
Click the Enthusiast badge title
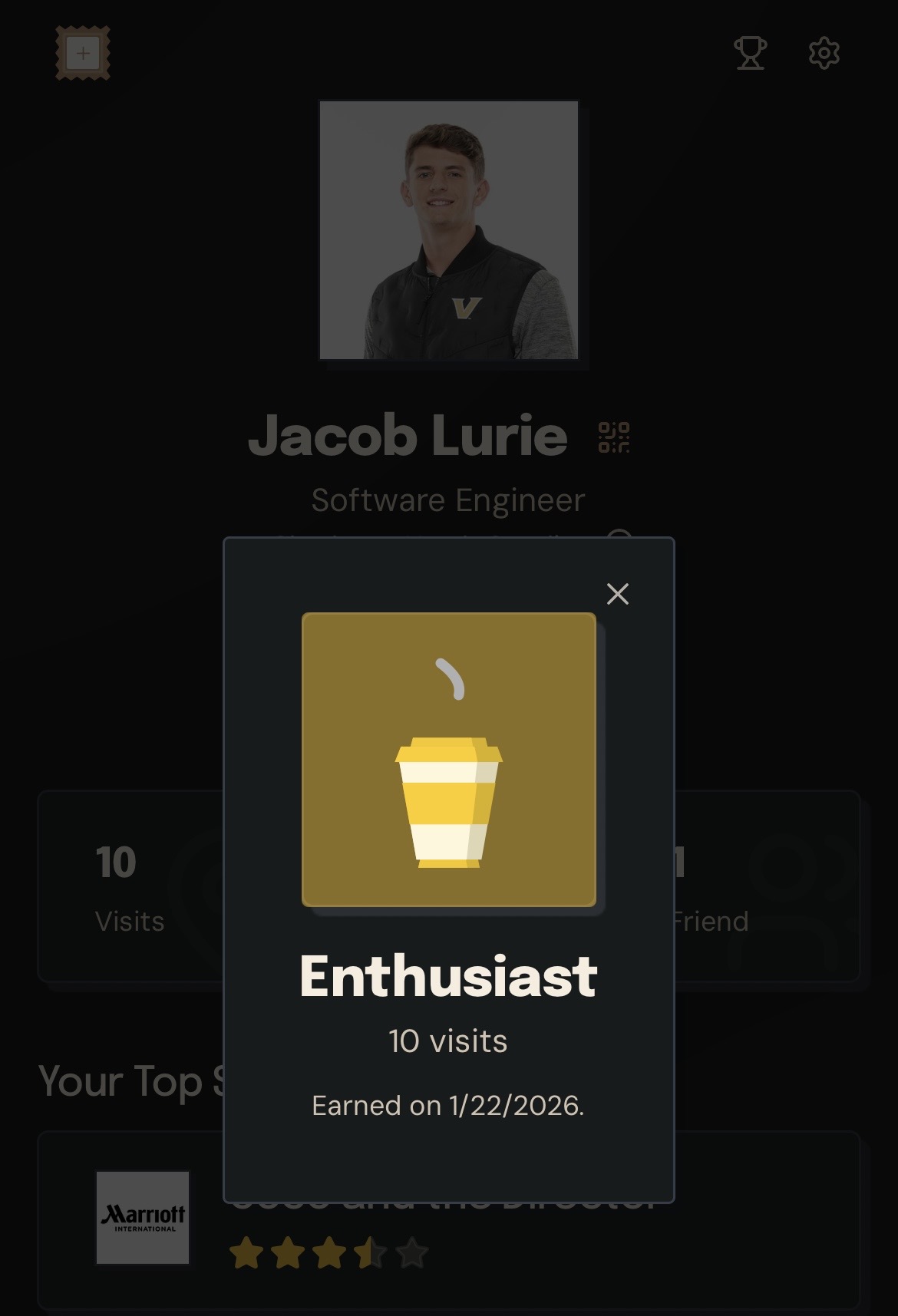(x=448, y=975)
